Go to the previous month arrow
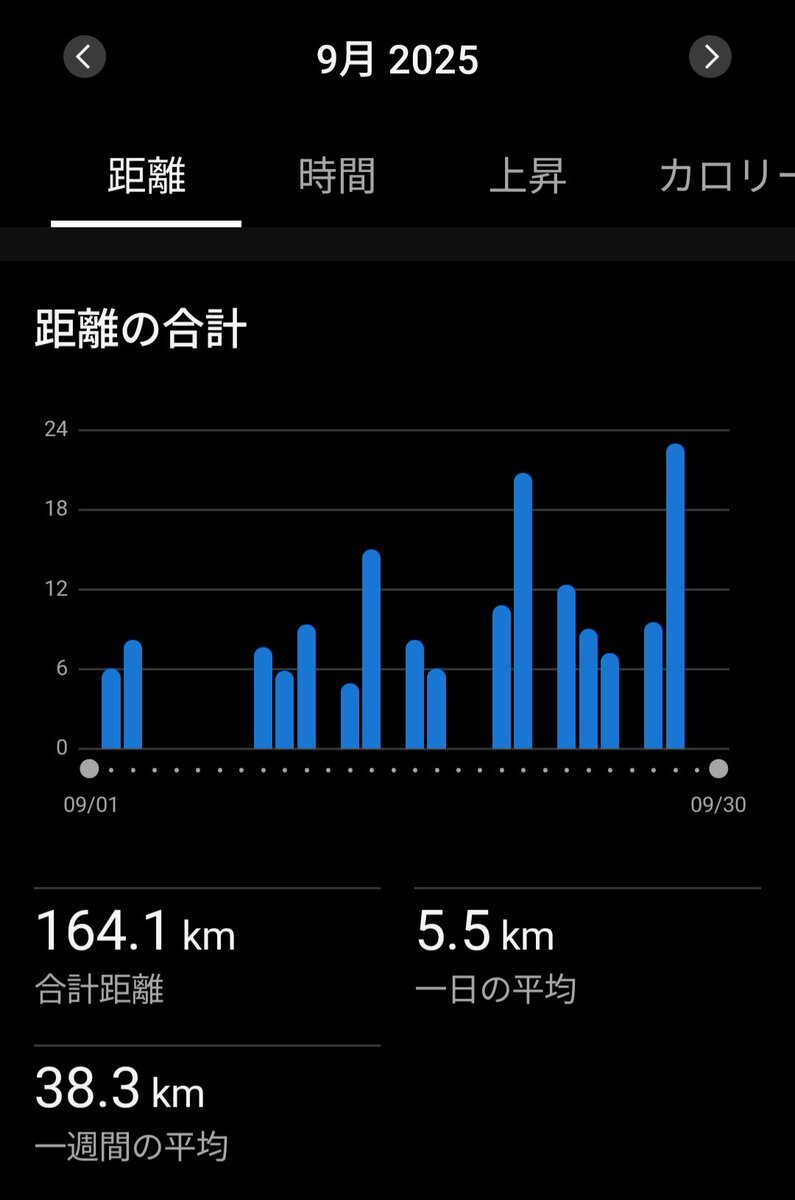This screenshot has width=795, height=1200. [84, 57]
